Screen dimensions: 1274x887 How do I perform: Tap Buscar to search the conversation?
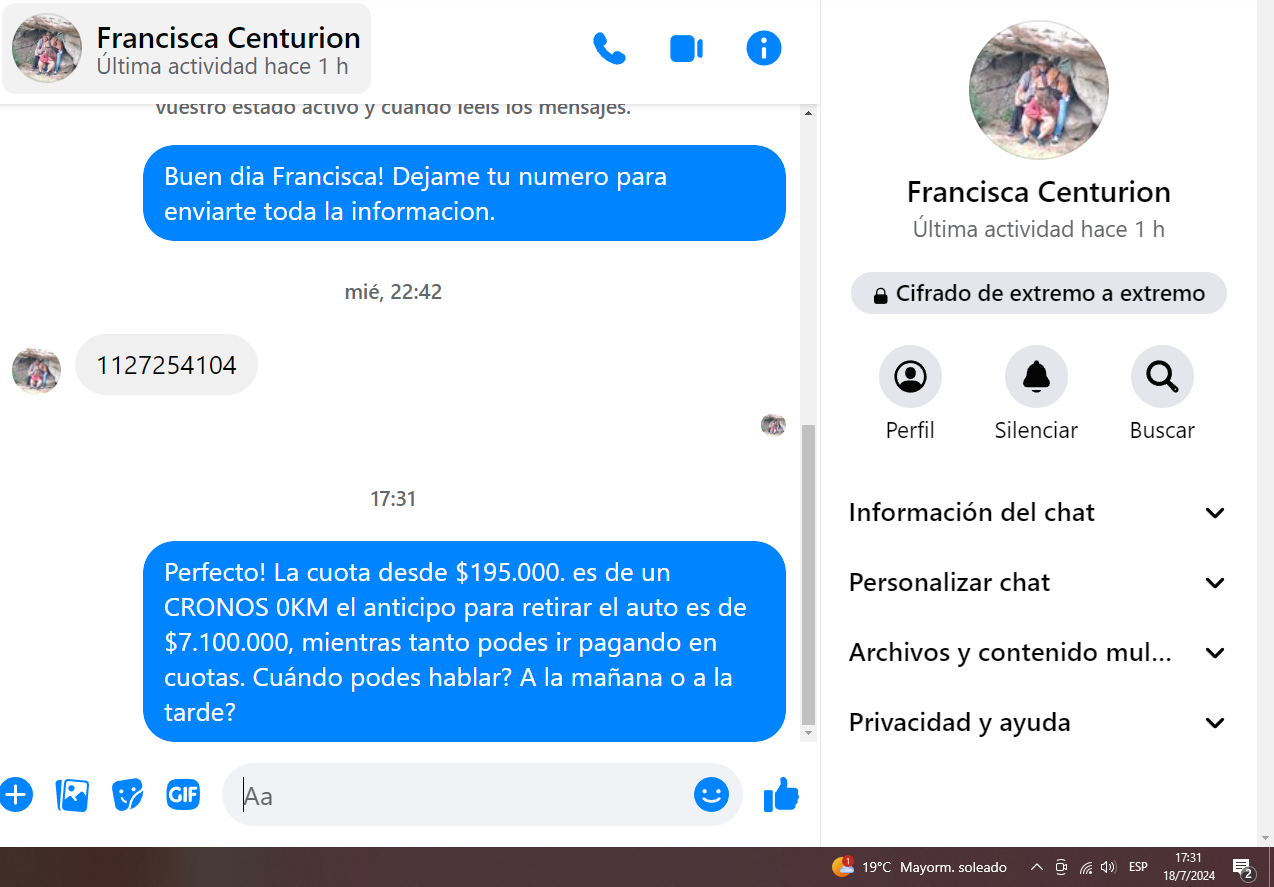(x=1162, y=377)
